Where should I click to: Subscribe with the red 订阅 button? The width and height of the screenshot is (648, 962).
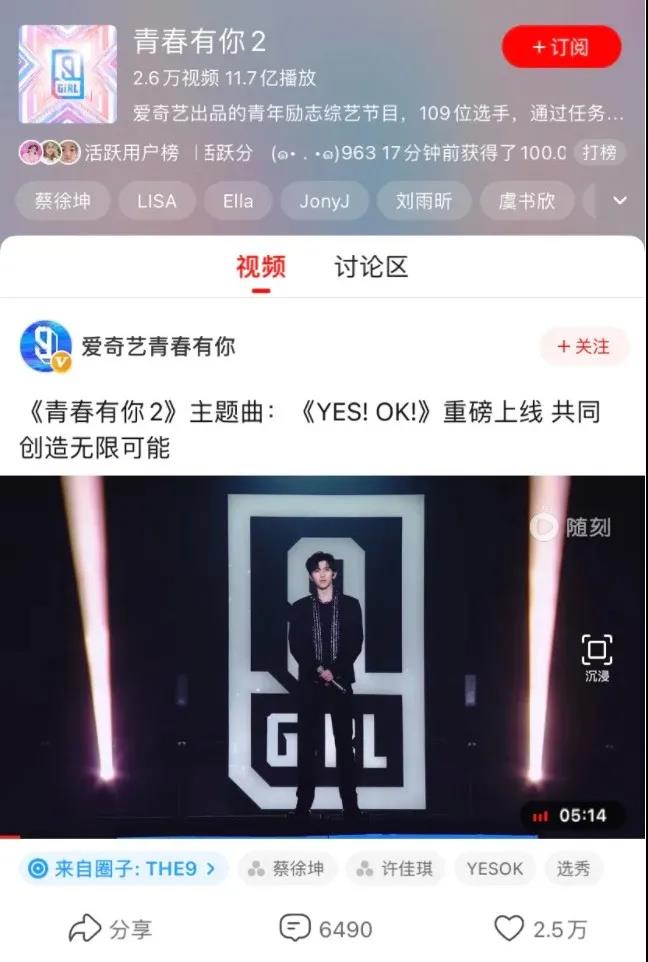point(561,47)
